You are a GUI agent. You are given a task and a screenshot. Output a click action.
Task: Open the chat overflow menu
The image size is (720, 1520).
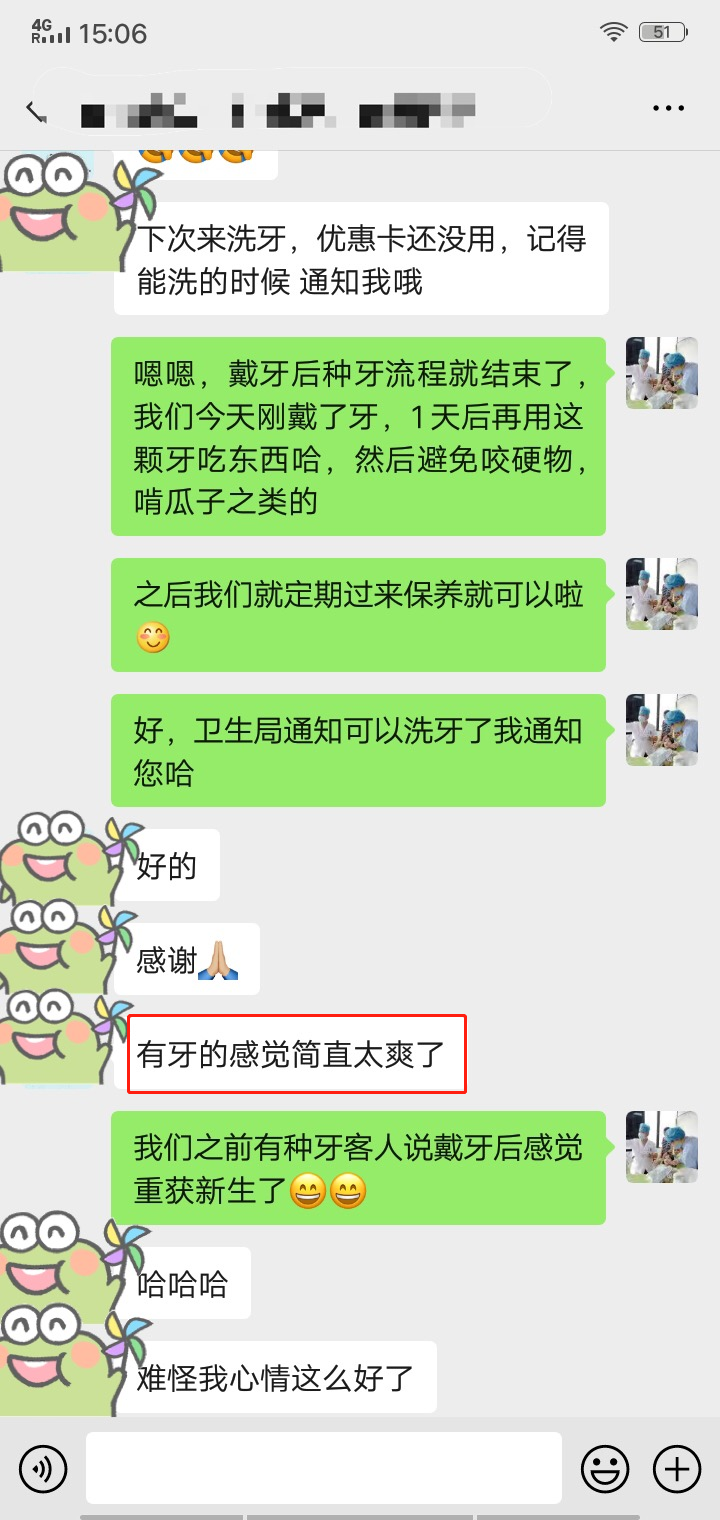pos(668,109)
